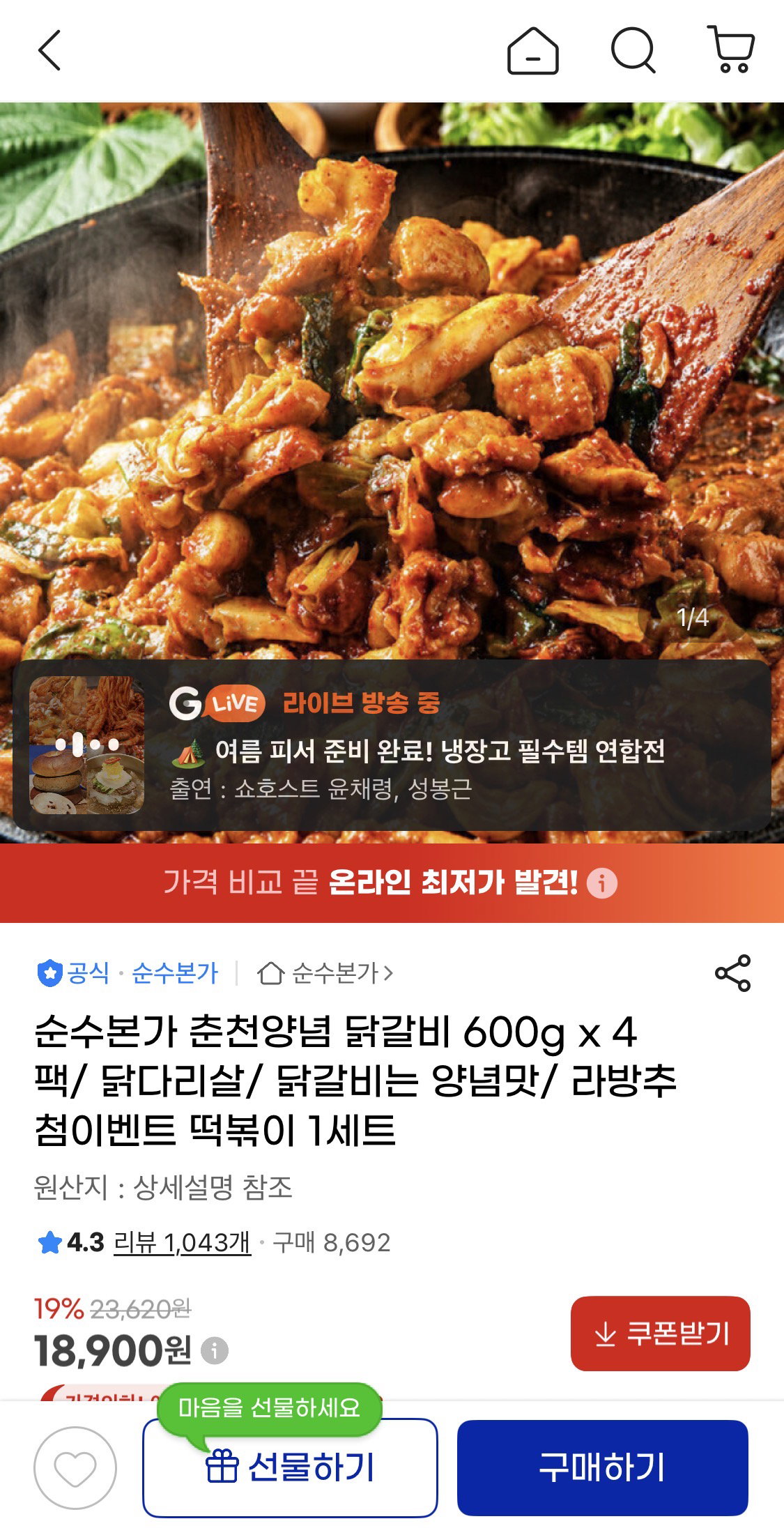Viewport: 784px width, 1535px height.
Task: Tap the info icon on 온라인 최저가 banner
Action: (602, 883)
